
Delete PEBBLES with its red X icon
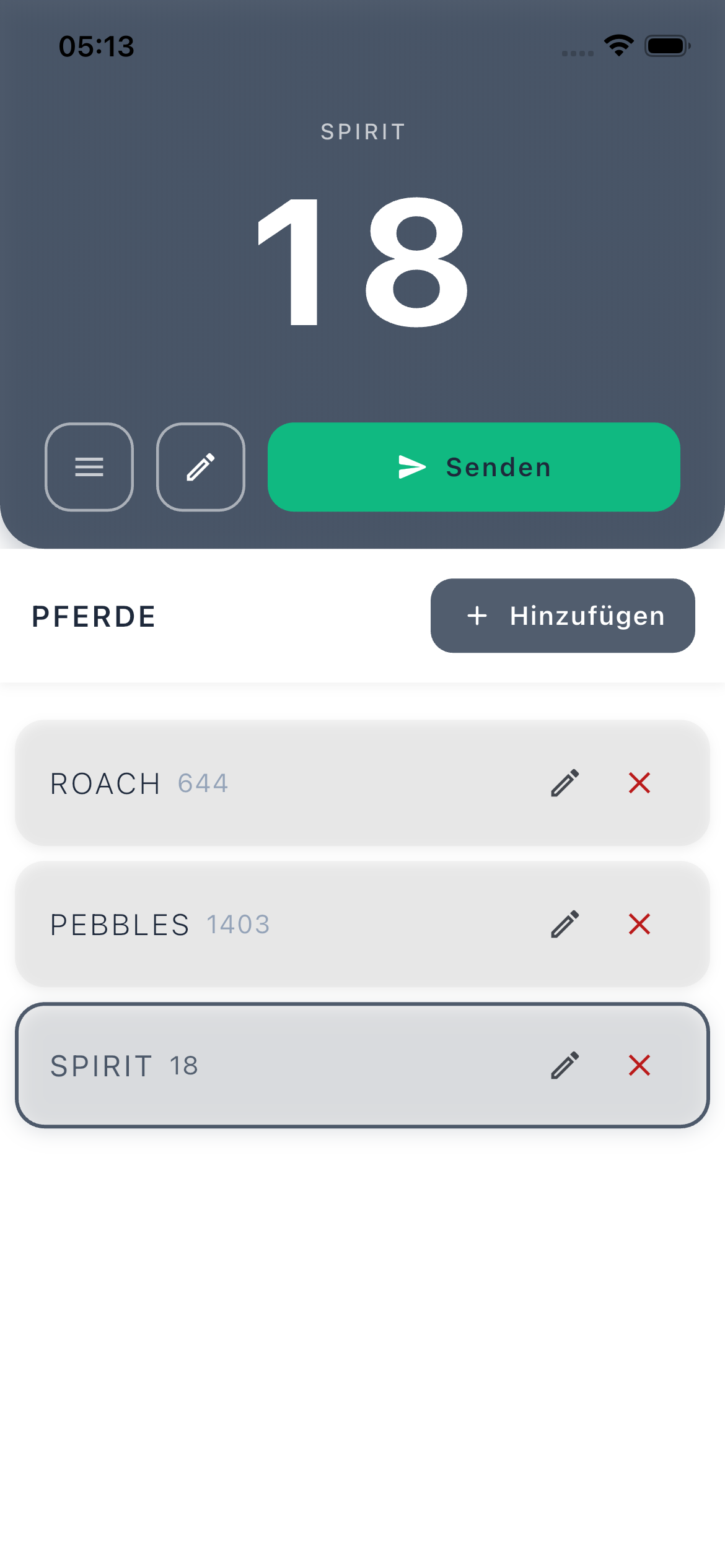click(x=639, y=925)
